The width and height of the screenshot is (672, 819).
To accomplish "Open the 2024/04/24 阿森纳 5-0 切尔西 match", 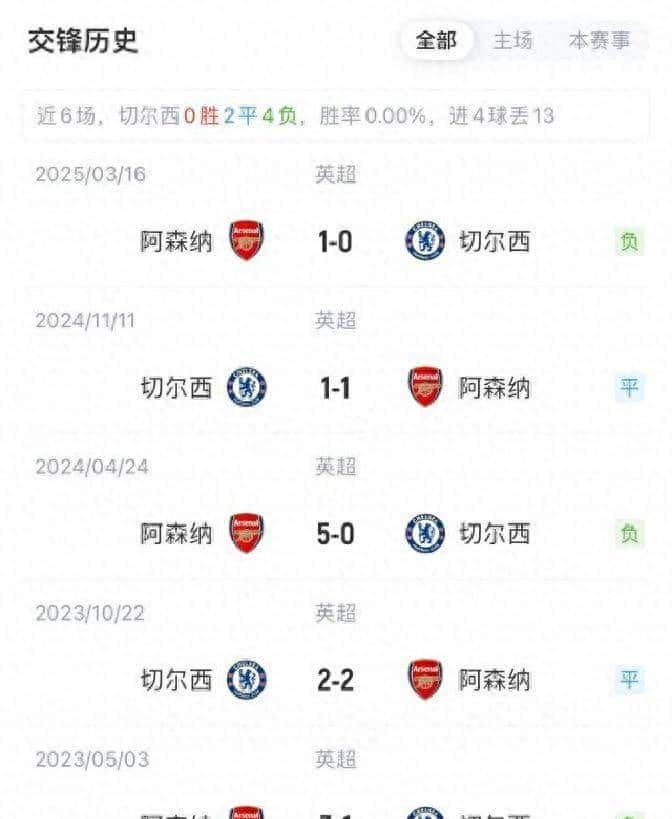I will tap(335, 533).
